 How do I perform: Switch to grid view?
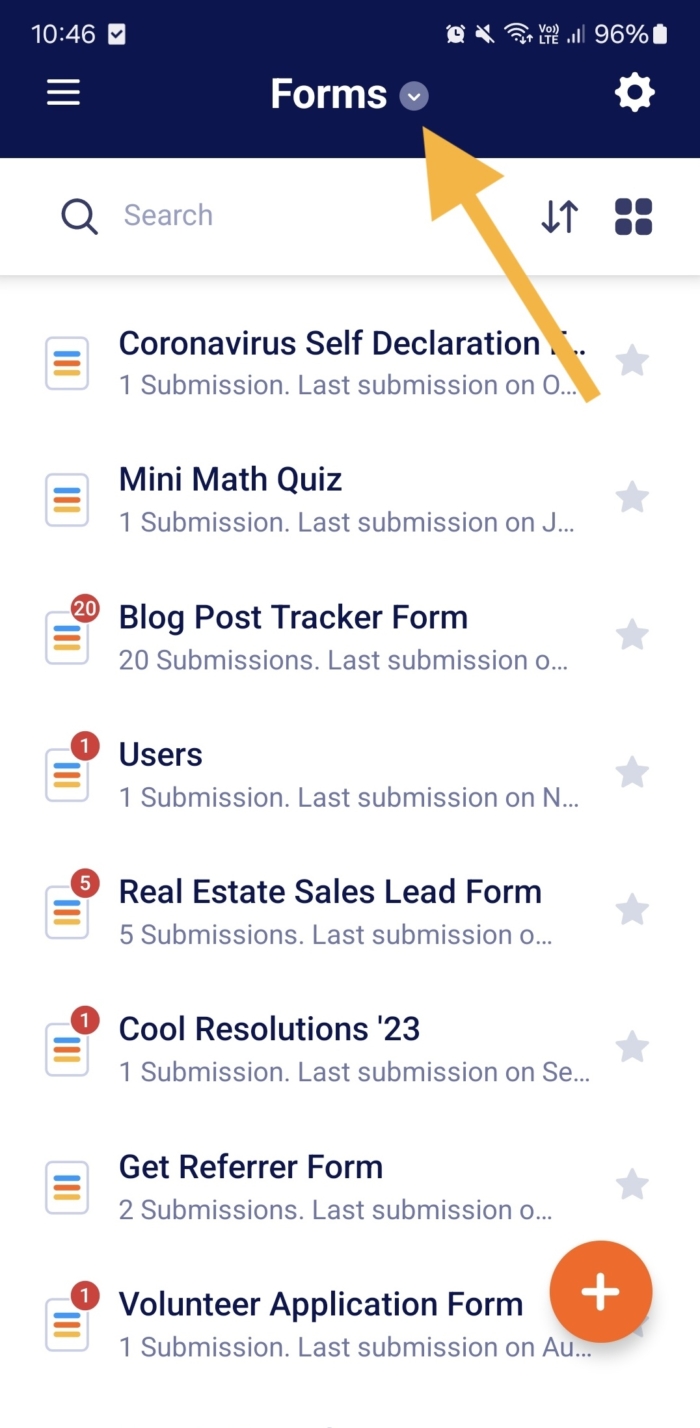633,216
